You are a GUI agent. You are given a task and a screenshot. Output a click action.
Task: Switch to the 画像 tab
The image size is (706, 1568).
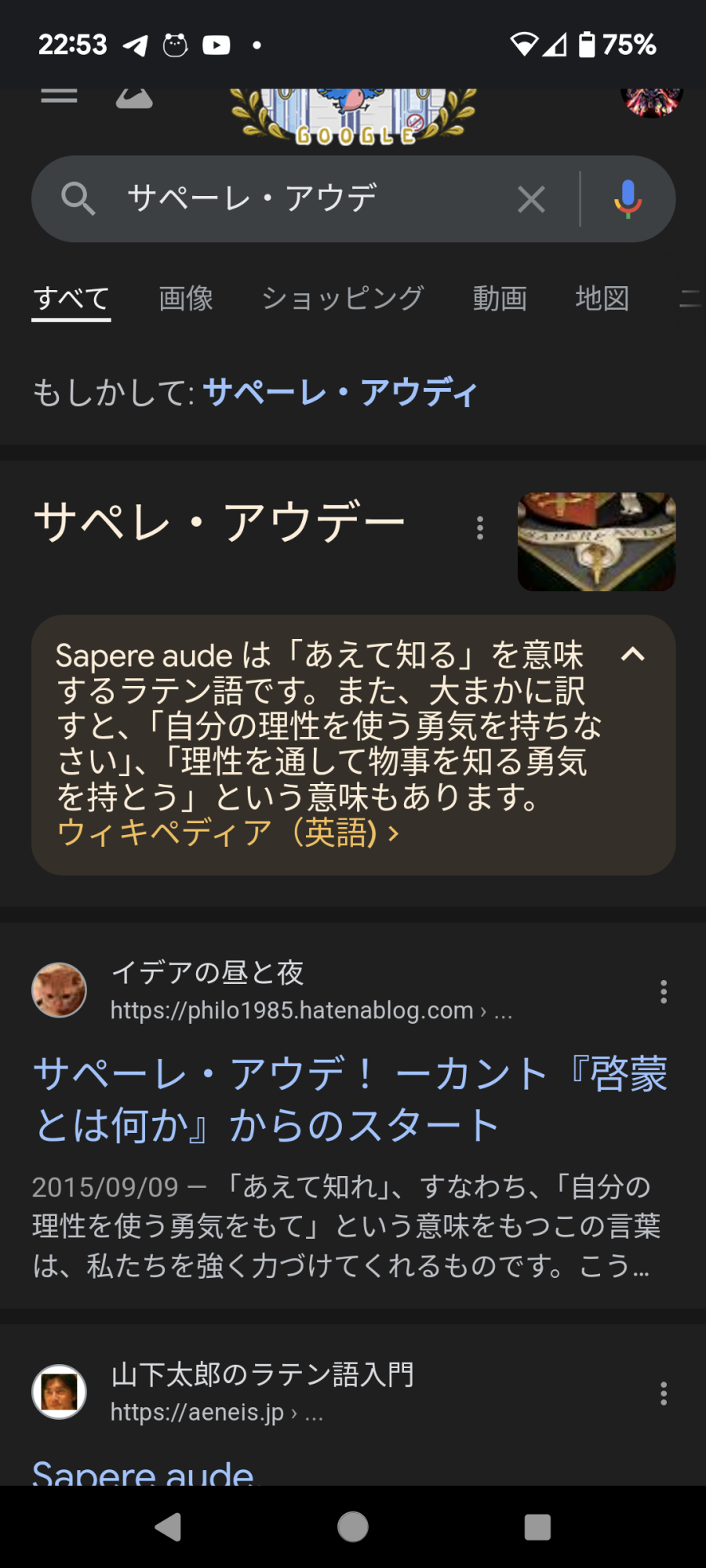[186, 299]
